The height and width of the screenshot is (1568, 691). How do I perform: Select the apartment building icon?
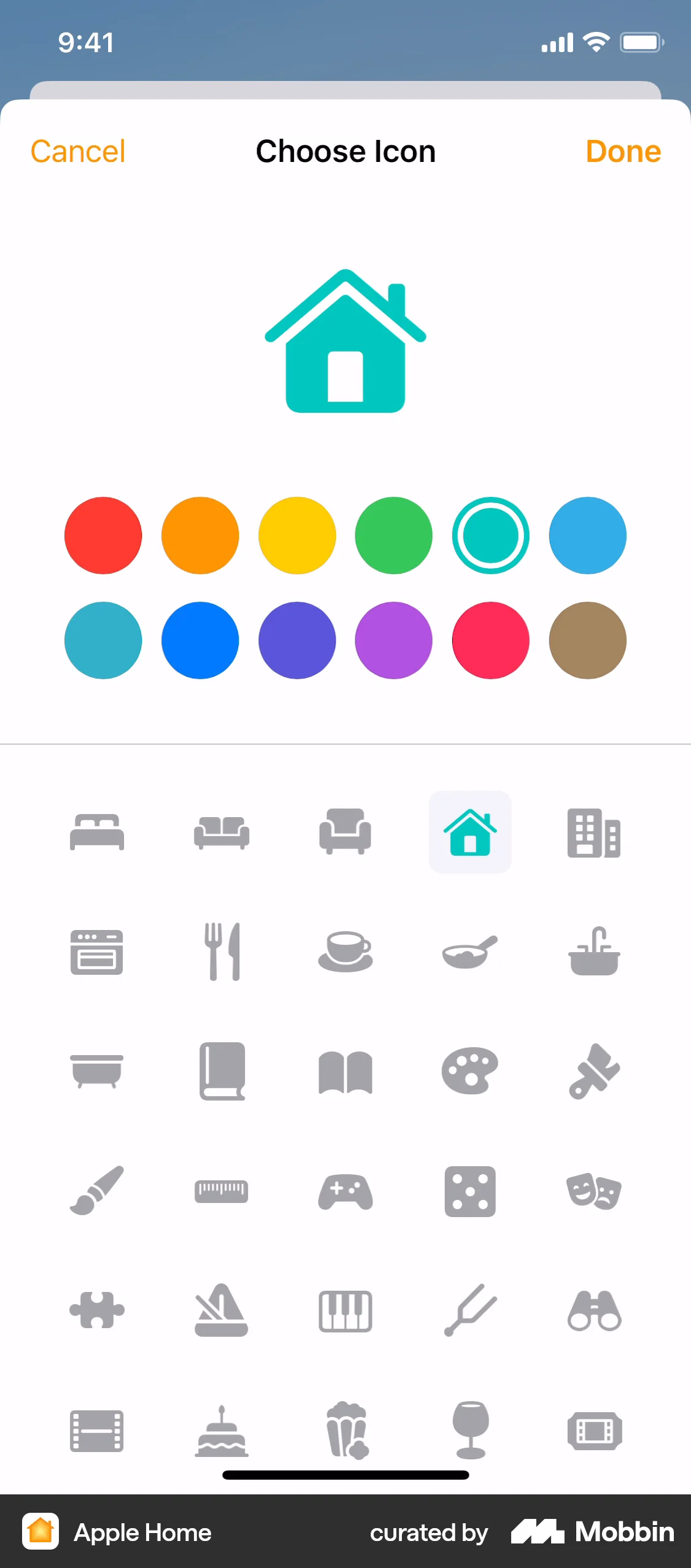click(594, 831)
